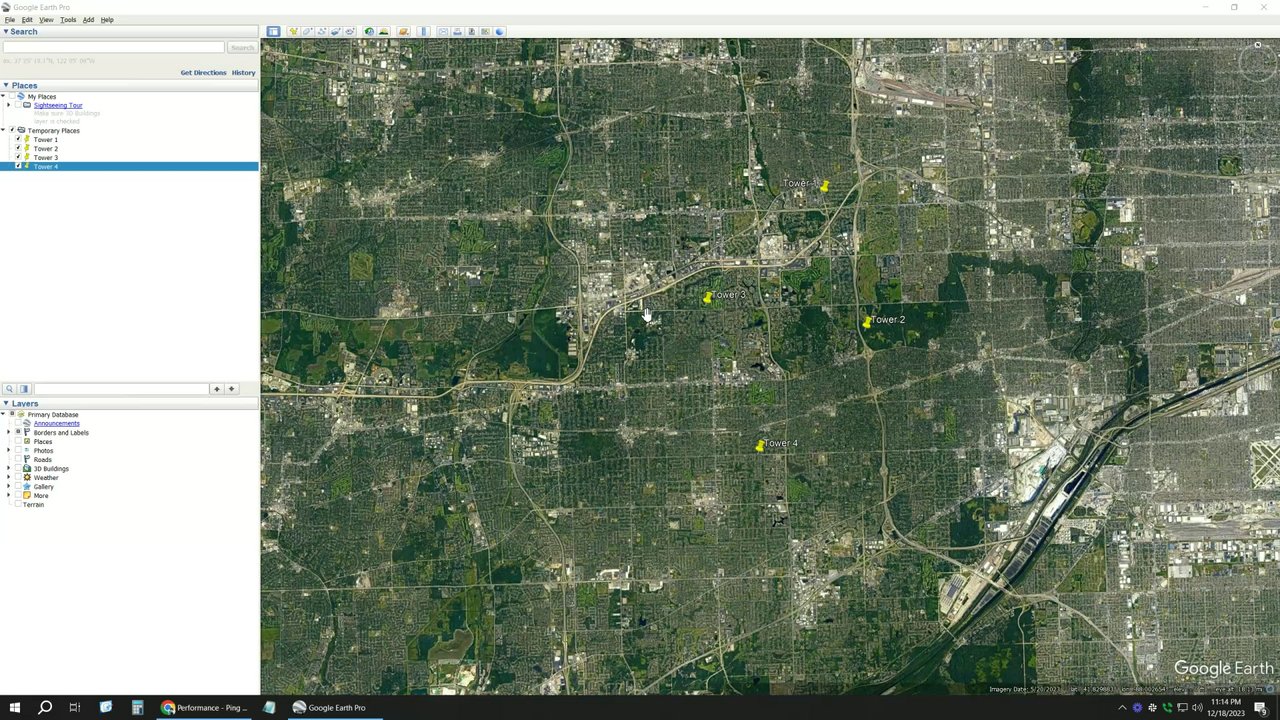Enable the 3D Buildings layer

coord(17,469)
